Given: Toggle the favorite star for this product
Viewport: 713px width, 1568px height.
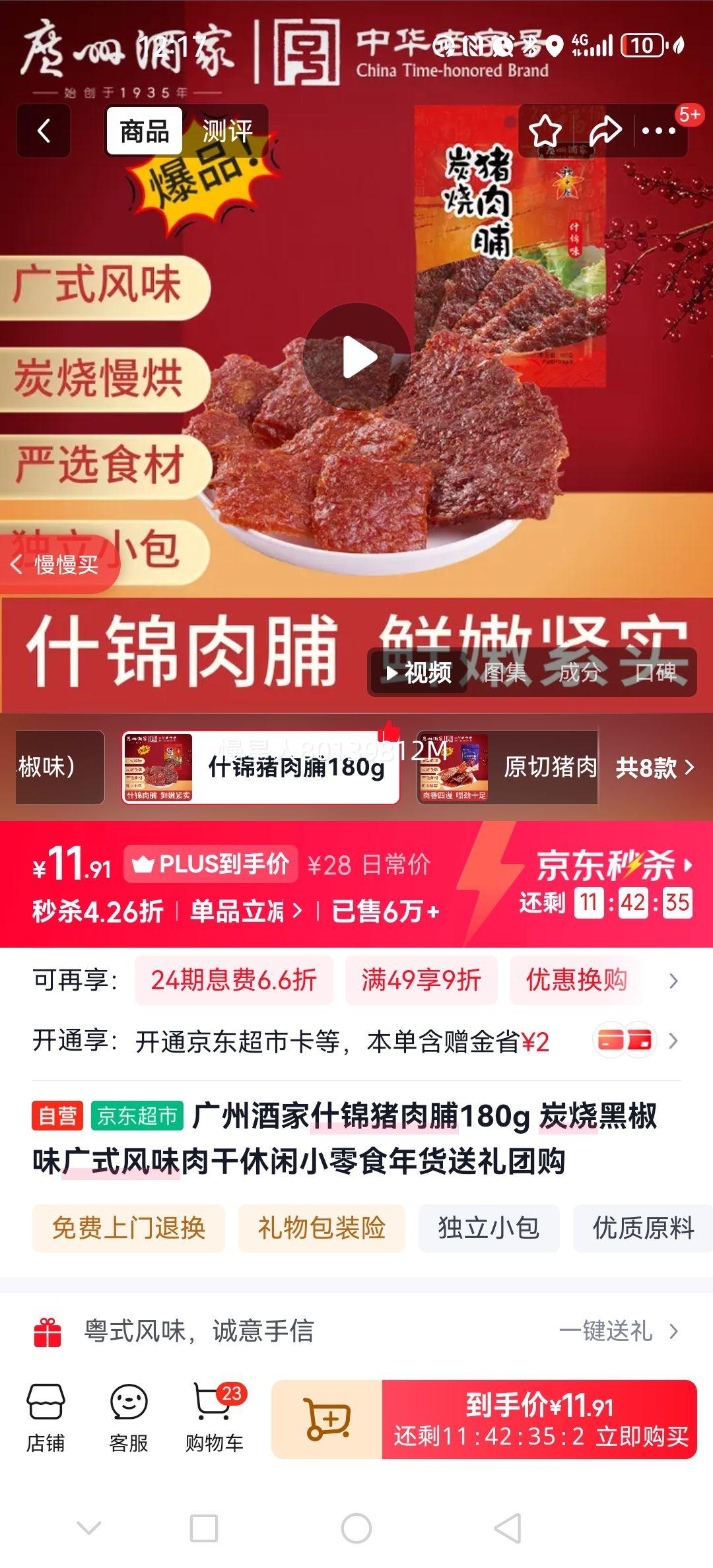Looking at the screenshot, I should tap(545, 130).
